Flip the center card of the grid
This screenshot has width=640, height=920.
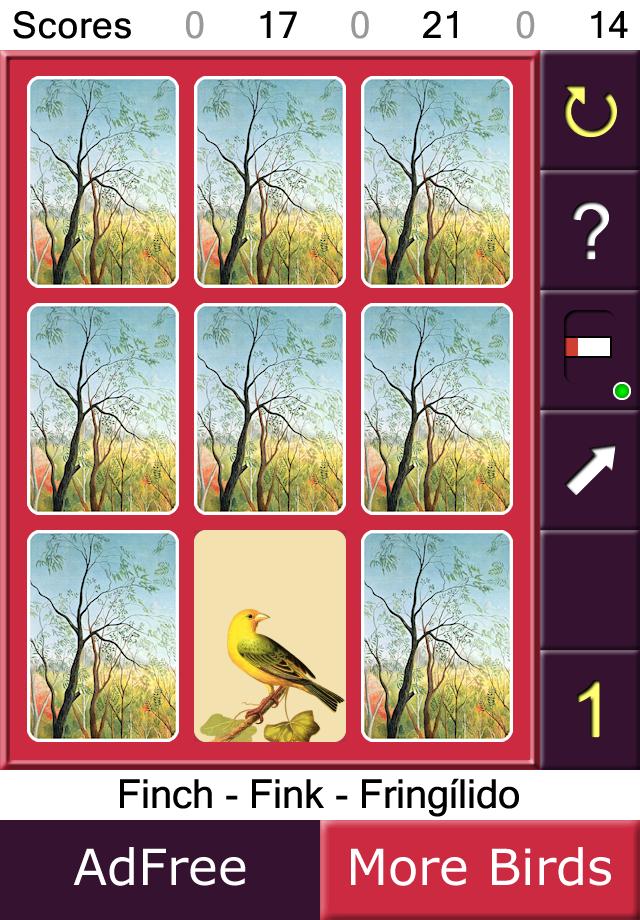click(270, 408)
